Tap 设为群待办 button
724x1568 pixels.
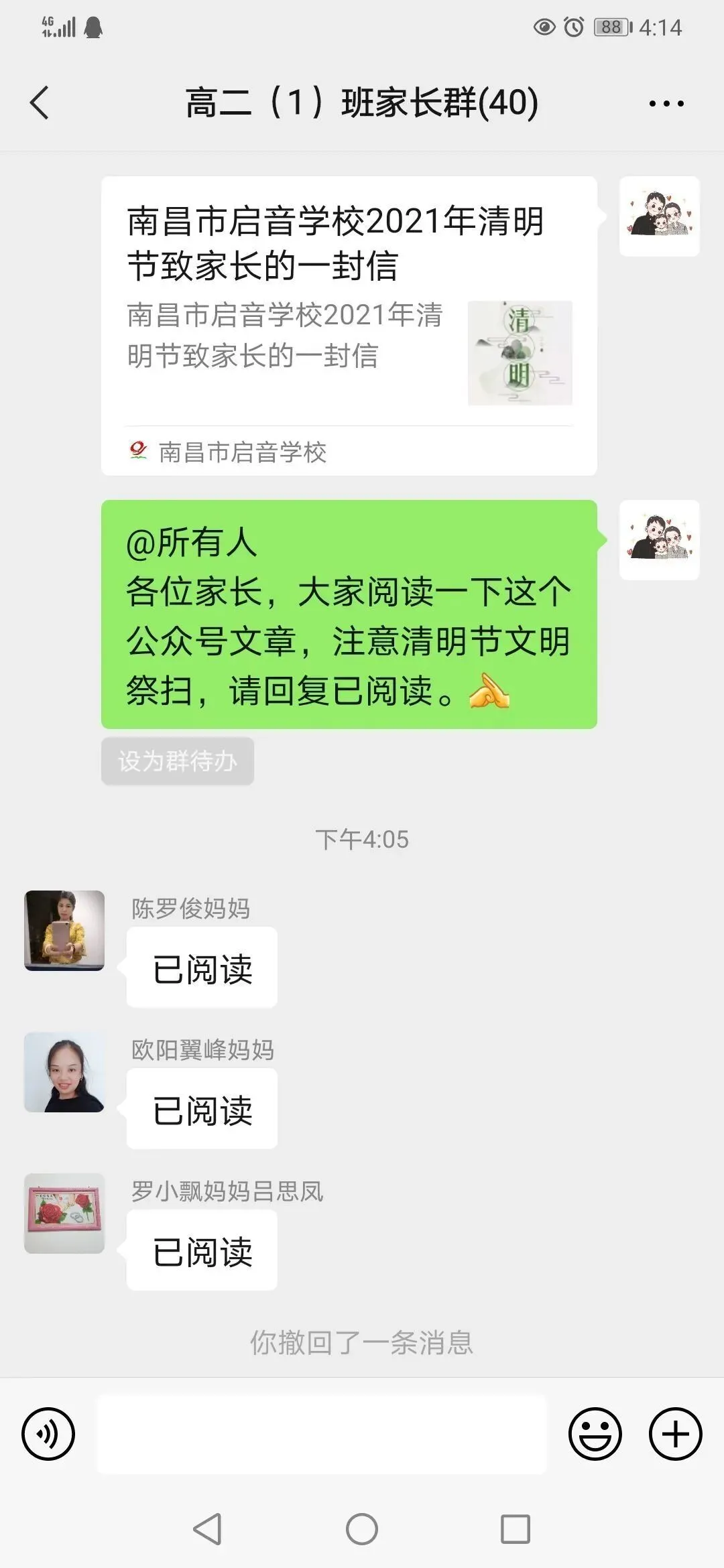click(x=178, y=761)
